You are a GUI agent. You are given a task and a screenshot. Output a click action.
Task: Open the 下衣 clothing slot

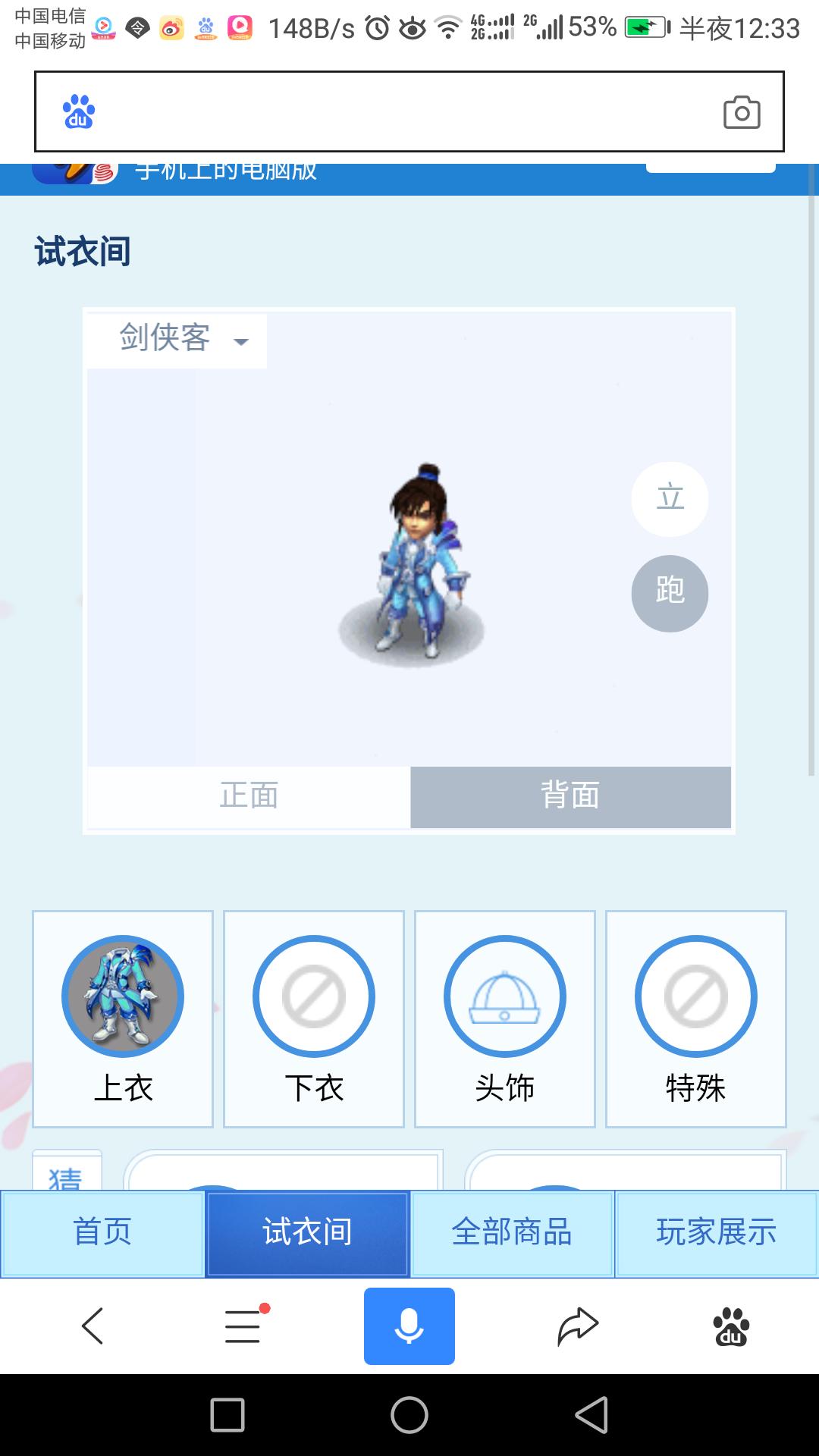(314, 1018)
